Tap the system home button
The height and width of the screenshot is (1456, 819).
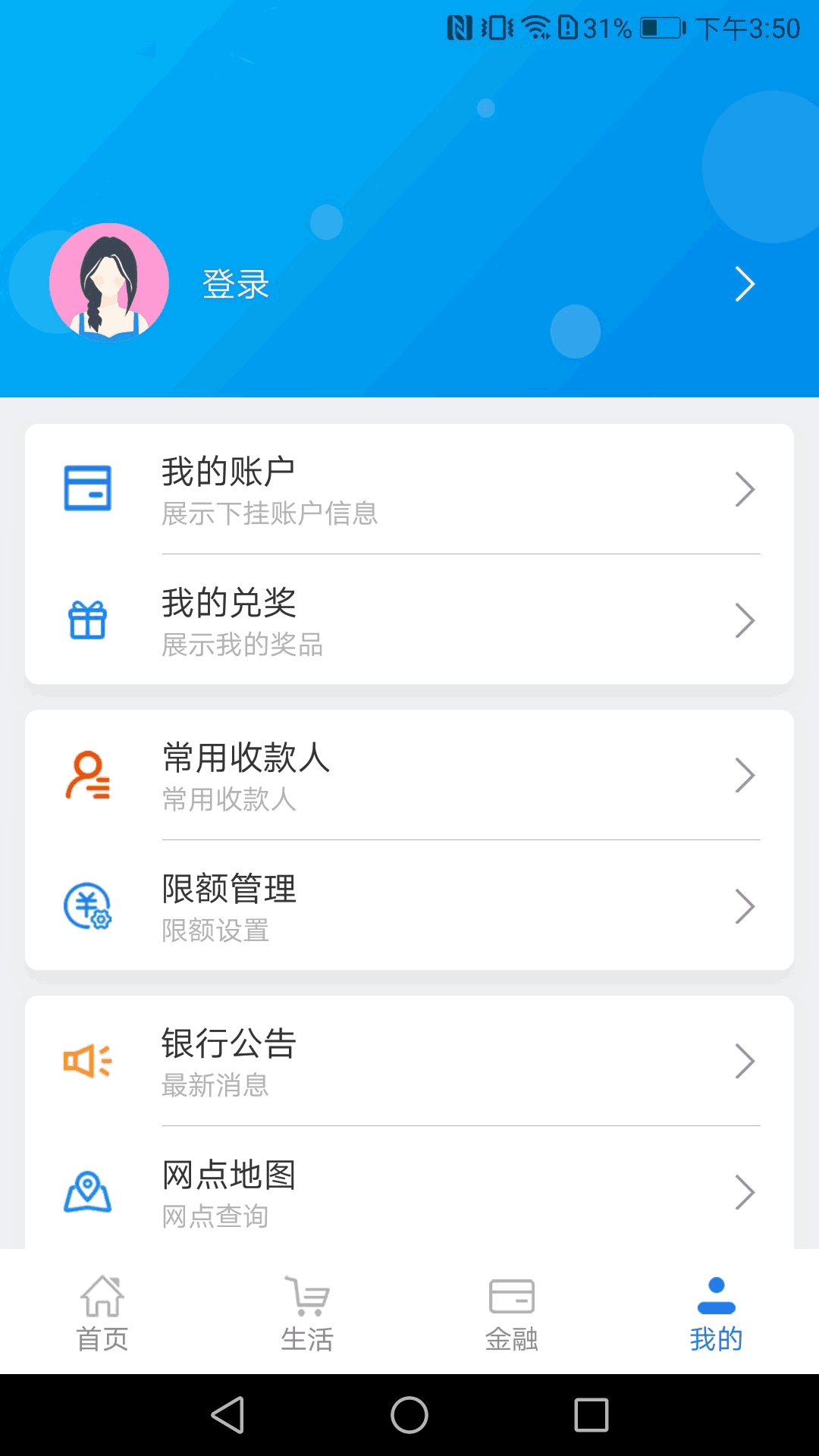[409, 1415]
